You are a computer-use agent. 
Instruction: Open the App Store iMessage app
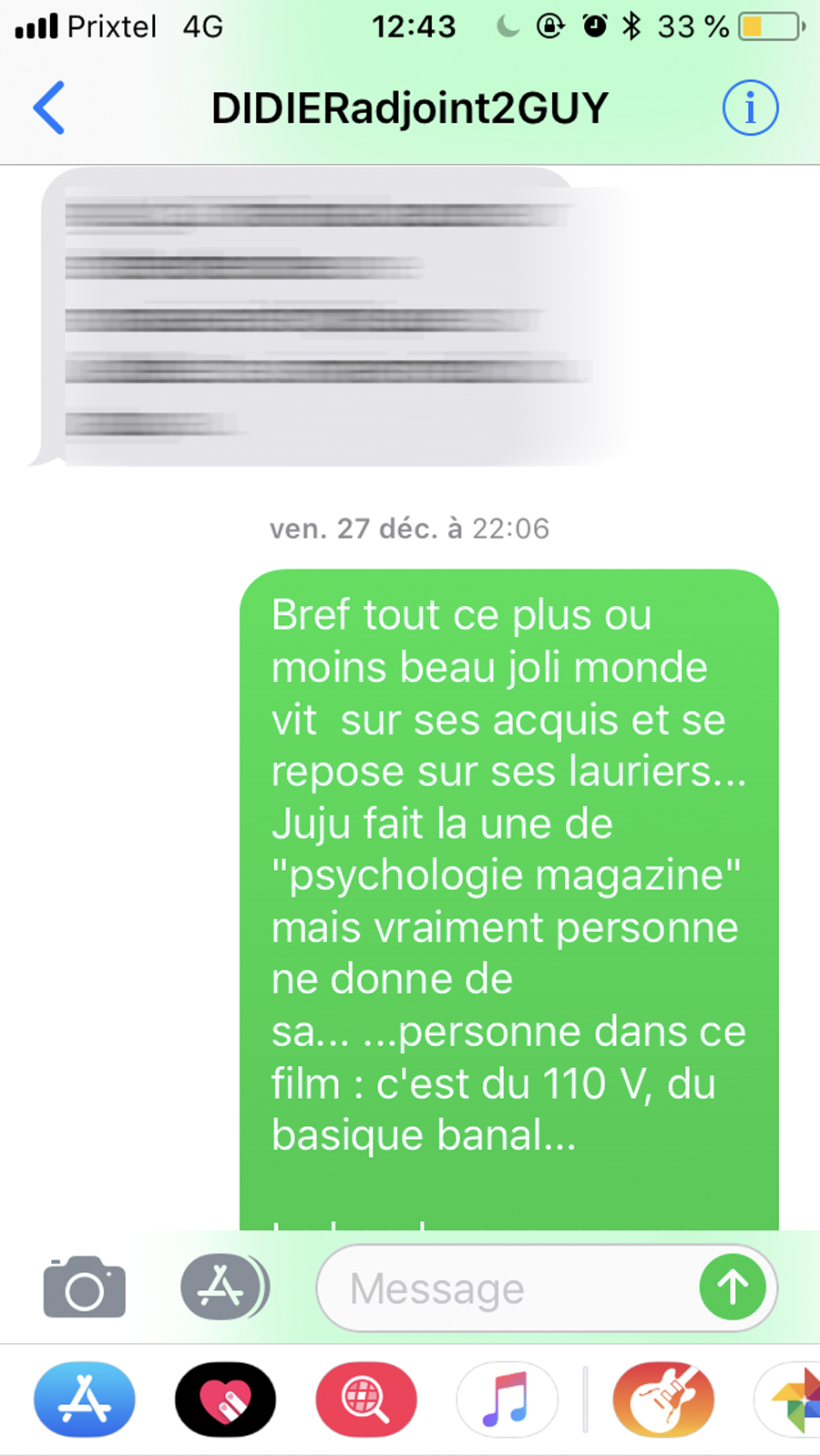[x=85, y=1399]
